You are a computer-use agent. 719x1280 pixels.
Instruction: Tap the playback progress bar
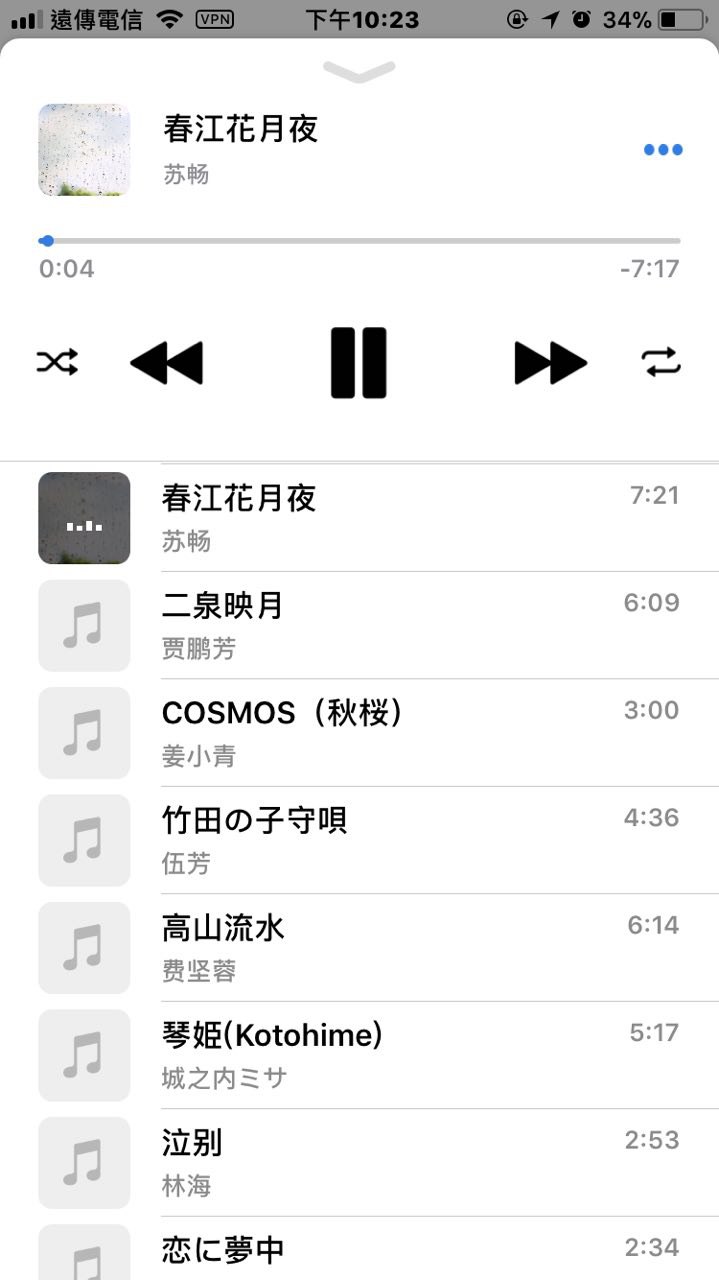point(360,241)
